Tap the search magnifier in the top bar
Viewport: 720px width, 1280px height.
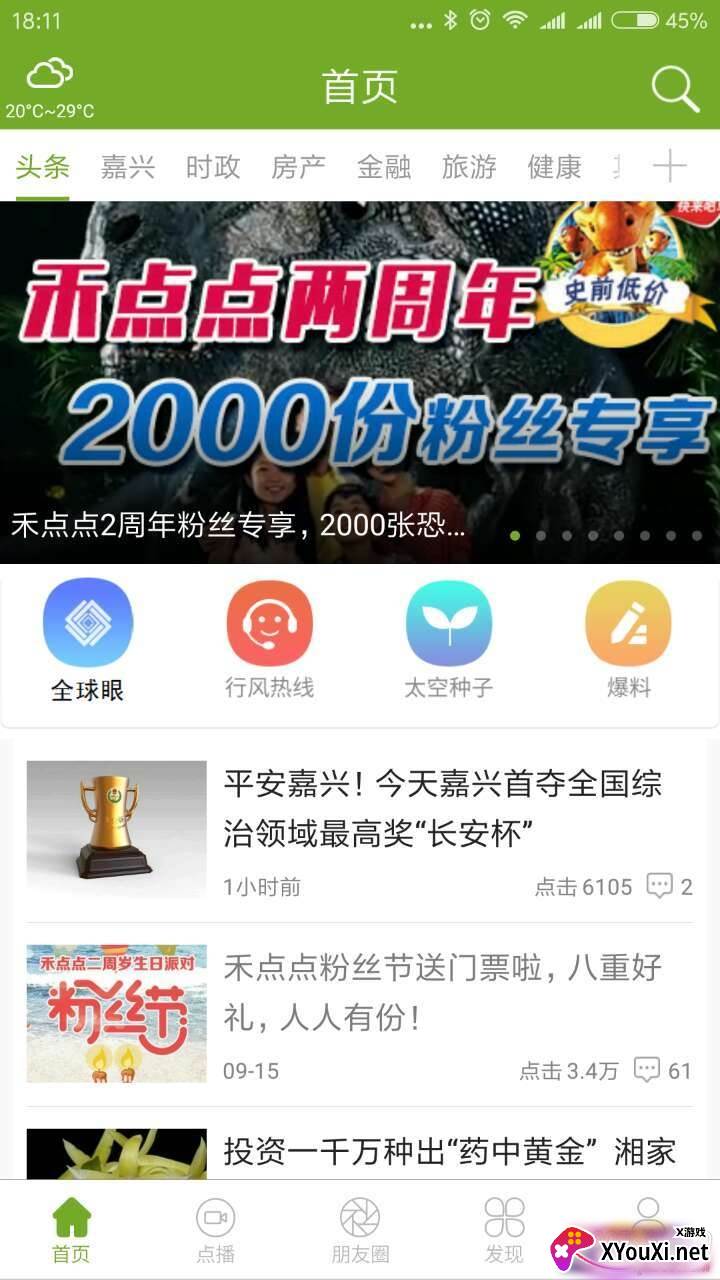coord(675,88)
